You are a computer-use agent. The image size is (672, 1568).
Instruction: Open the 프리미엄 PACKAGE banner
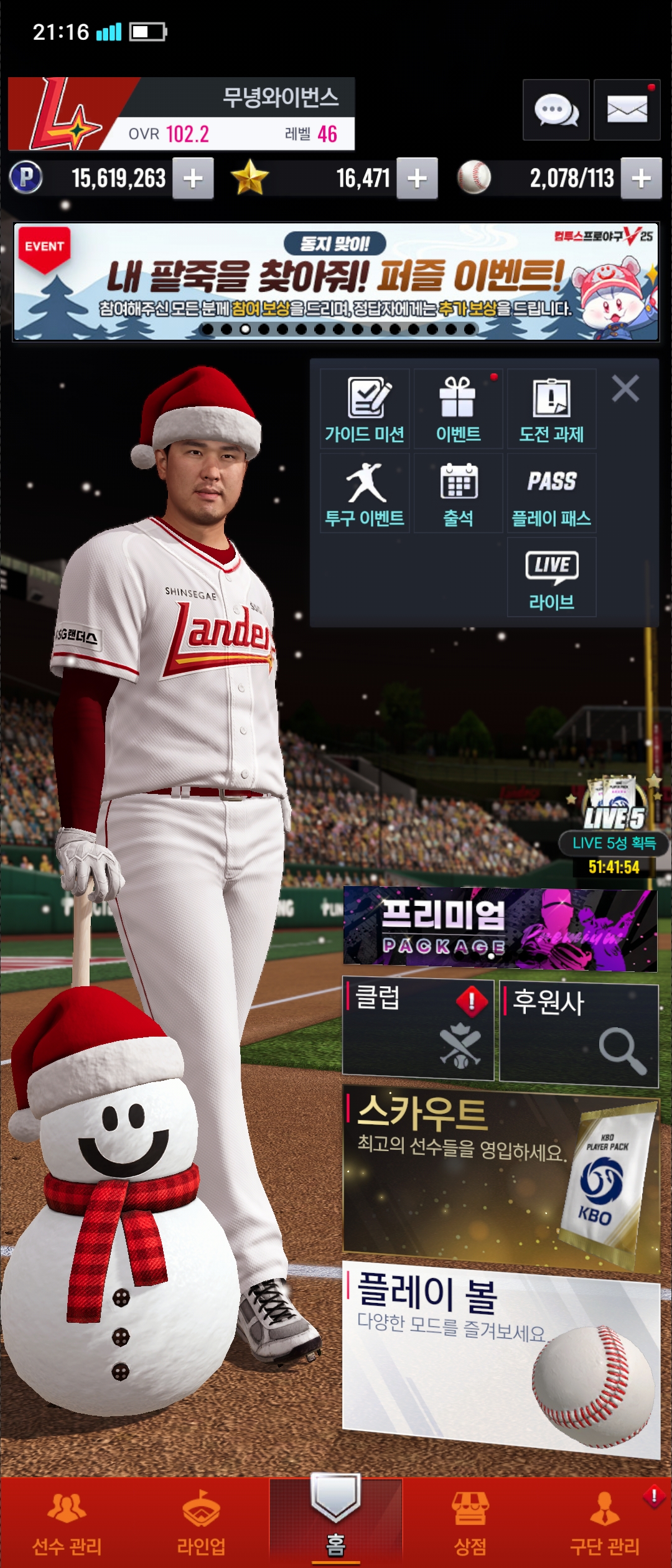[500, 930]
